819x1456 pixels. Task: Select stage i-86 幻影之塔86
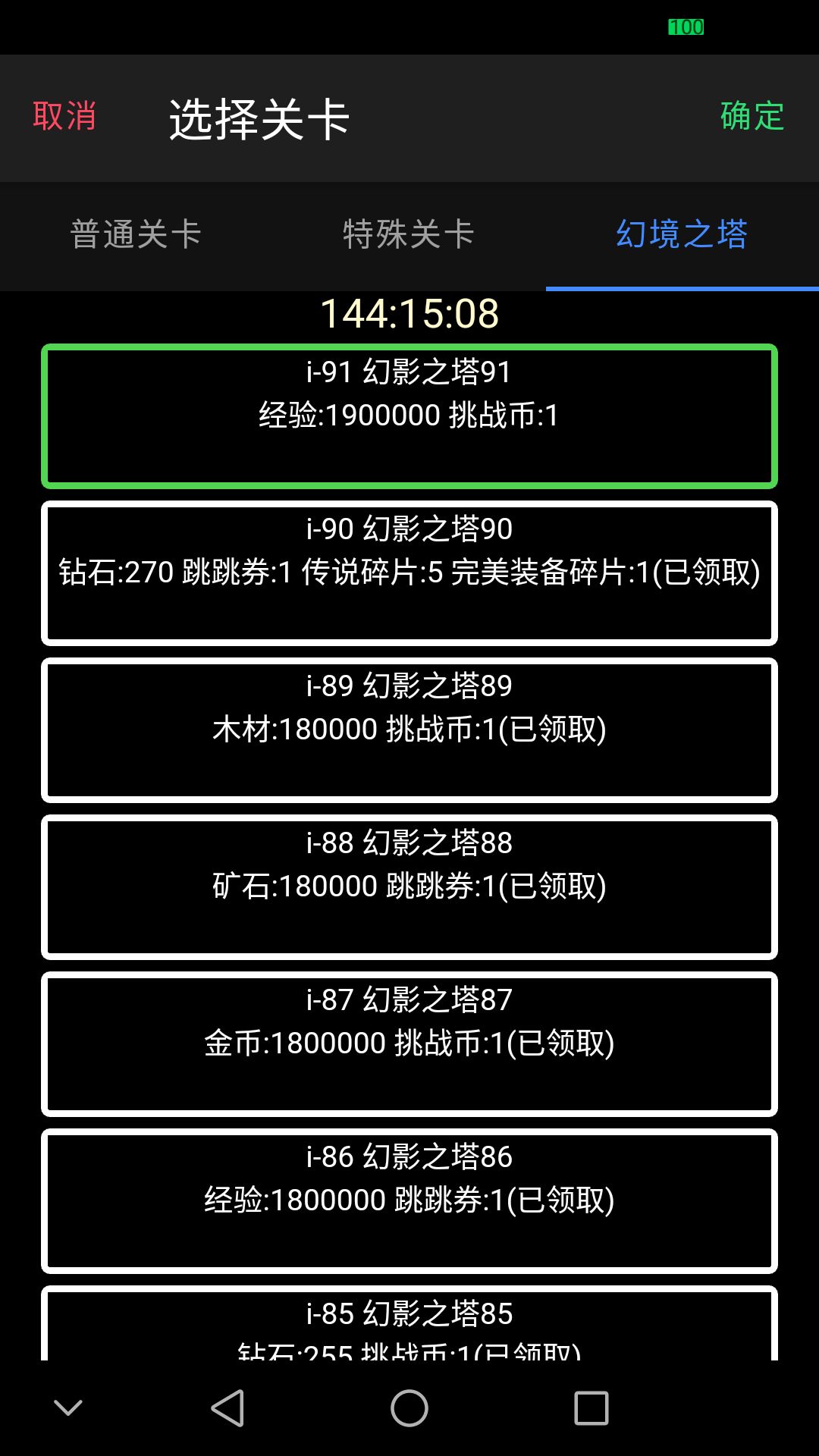click(x=409, y=1197)
